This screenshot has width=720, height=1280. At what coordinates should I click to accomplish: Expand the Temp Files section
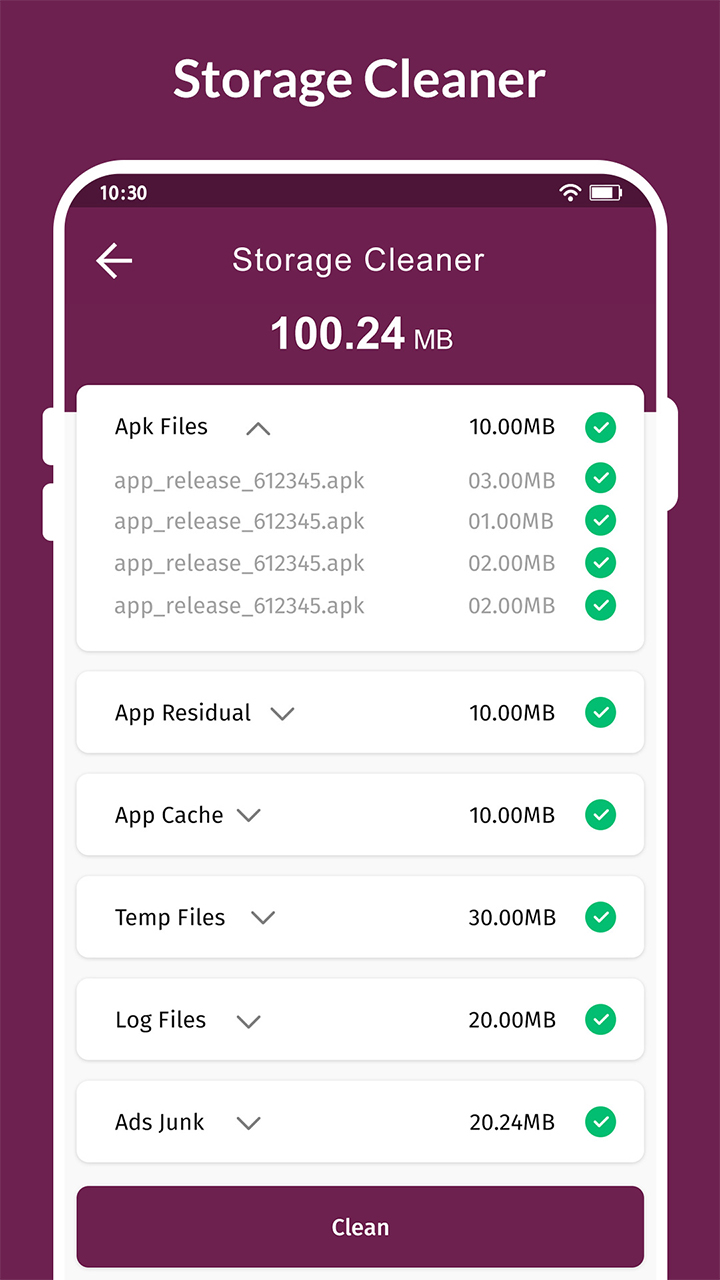263,917
